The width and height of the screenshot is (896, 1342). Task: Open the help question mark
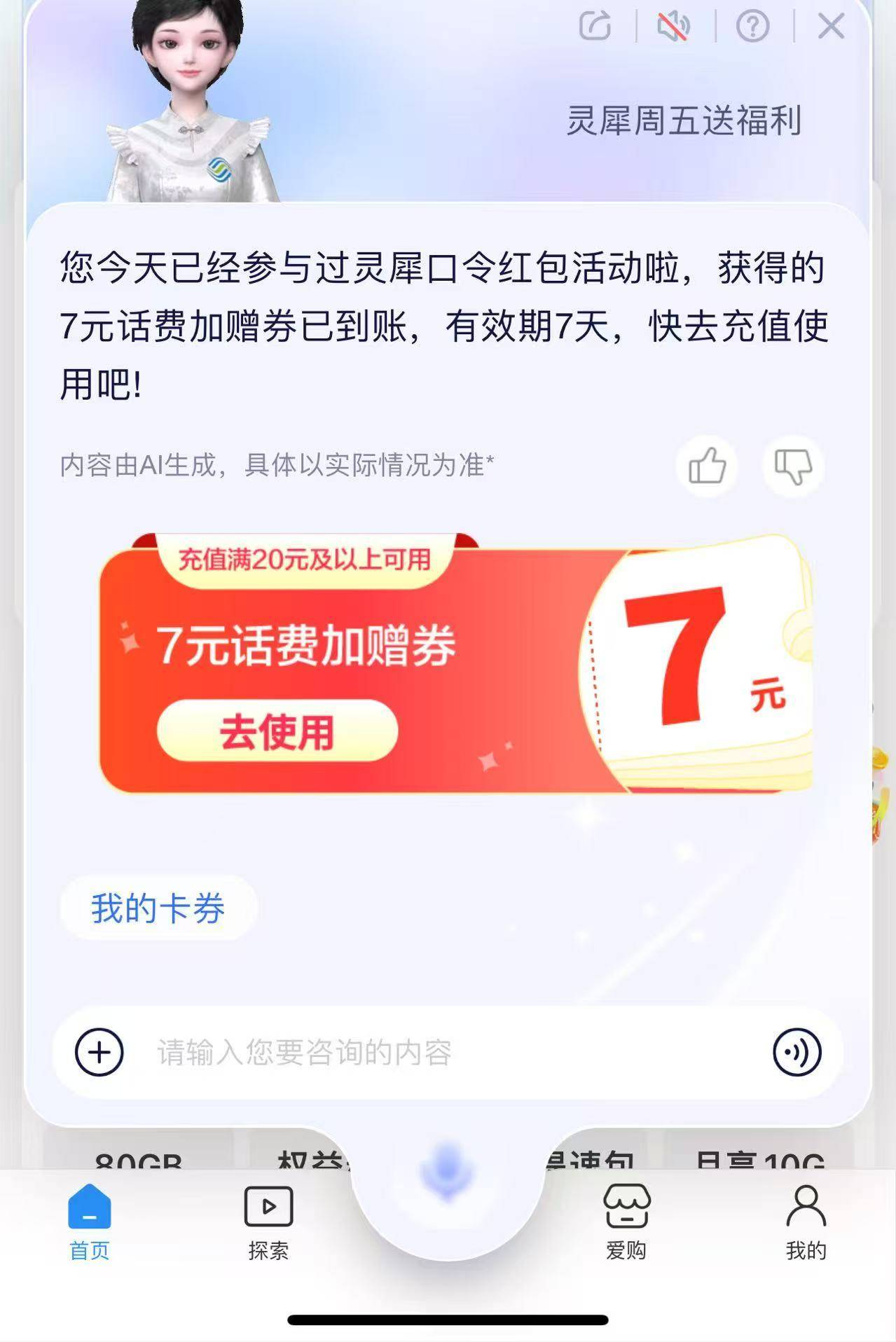click(752, 27)
